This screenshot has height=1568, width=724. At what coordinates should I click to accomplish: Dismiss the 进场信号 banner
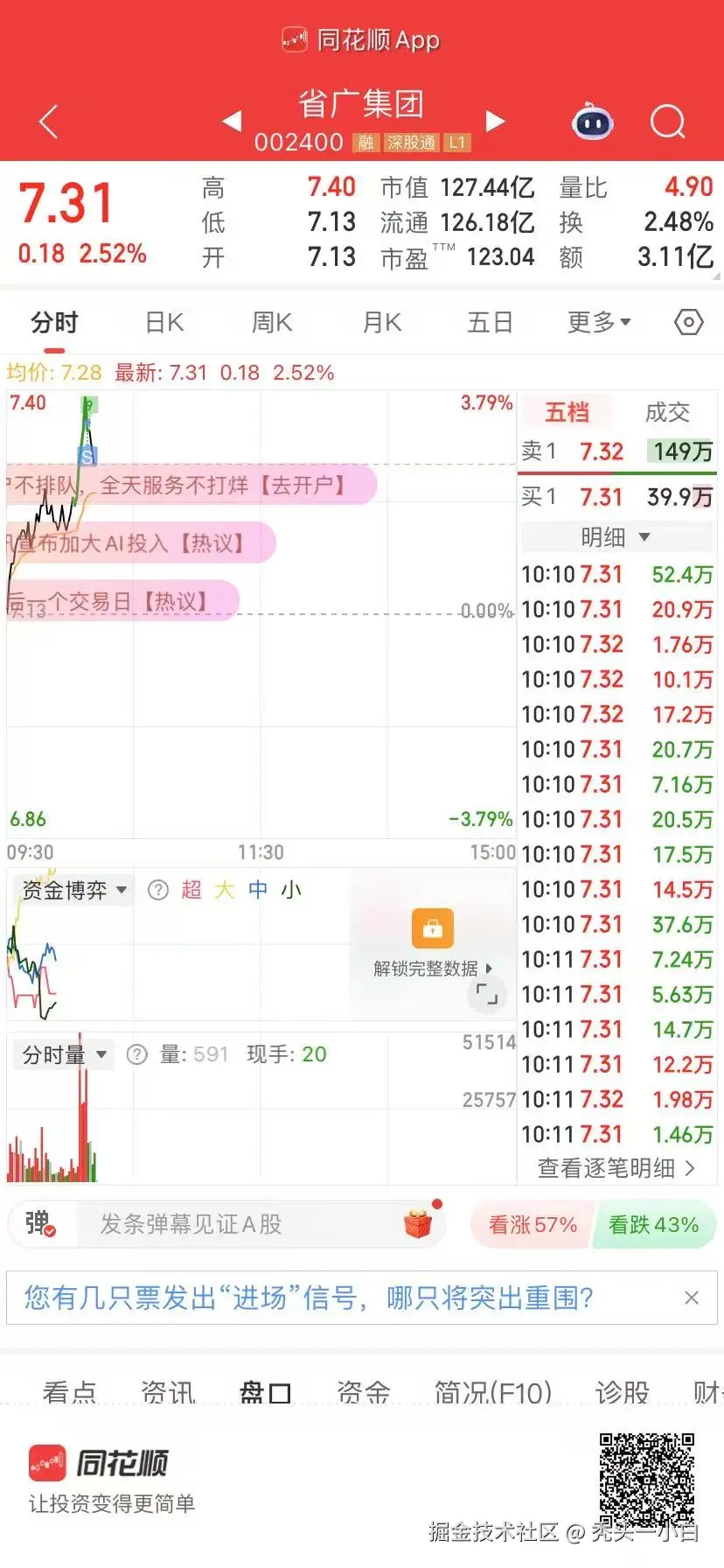tap(691, 1298)
